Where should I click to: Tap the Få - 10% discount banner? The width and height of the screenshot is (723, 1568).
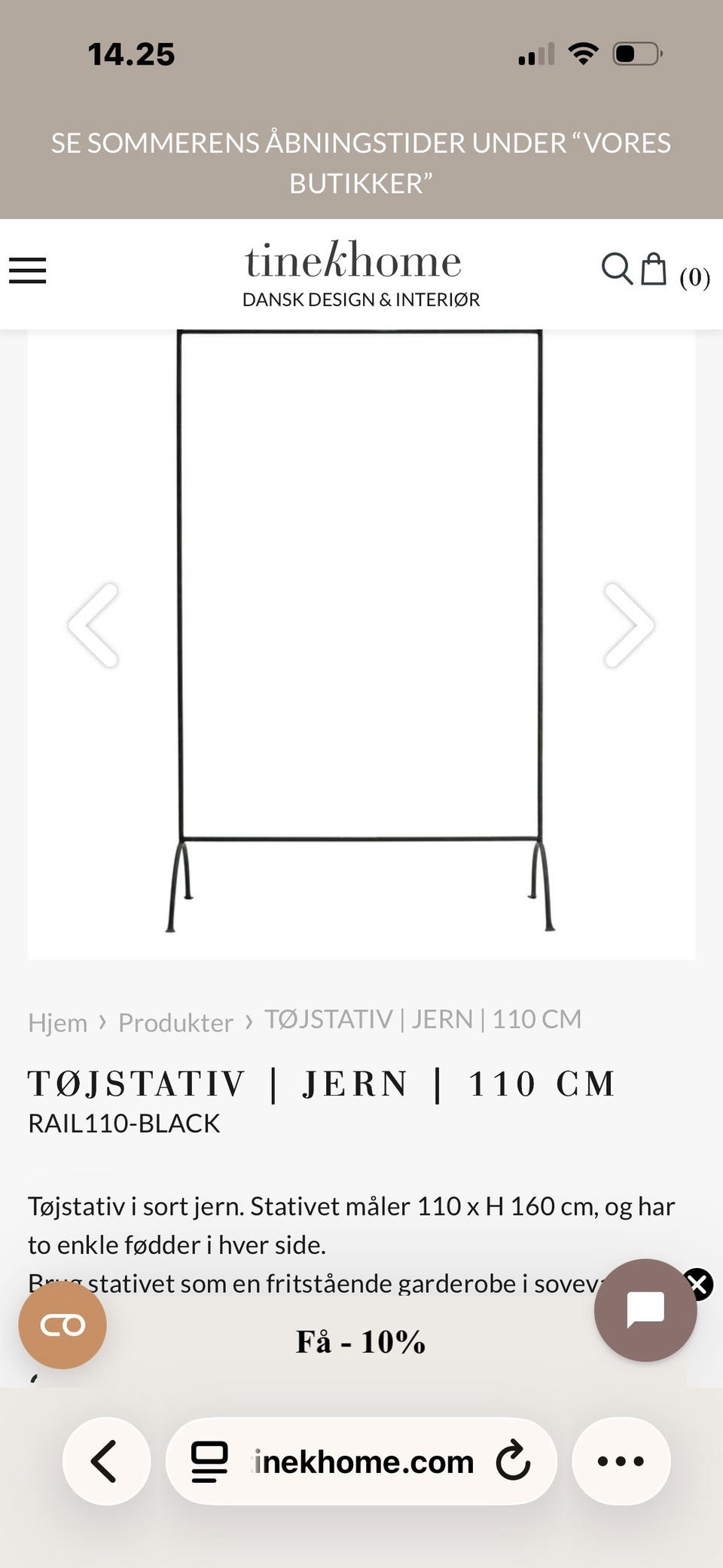click(361, 1342)
